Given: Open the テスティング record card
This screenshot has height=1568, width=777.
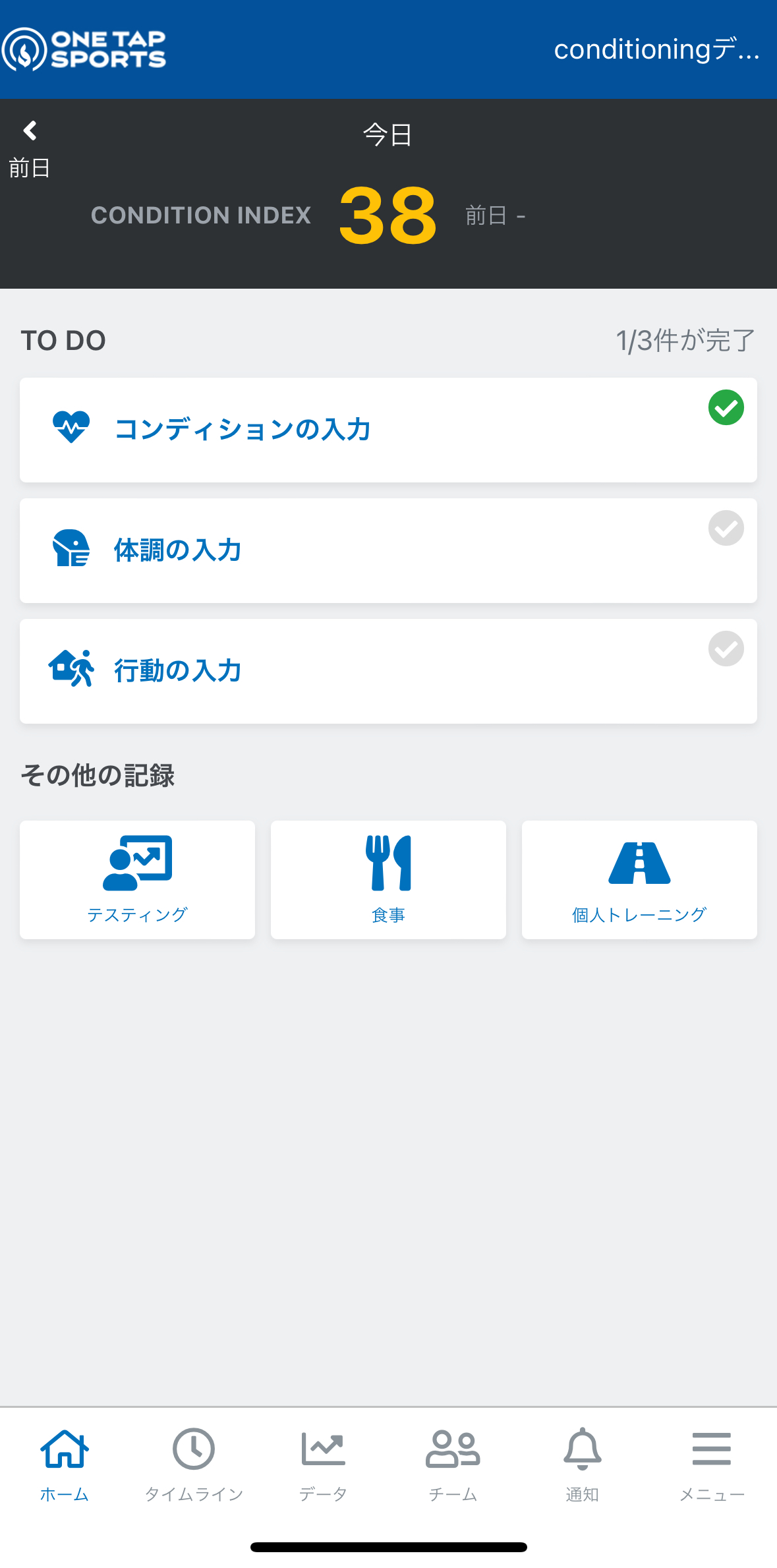Looking at the screenshot, I should pyautogui.click(x=137, y=880).
